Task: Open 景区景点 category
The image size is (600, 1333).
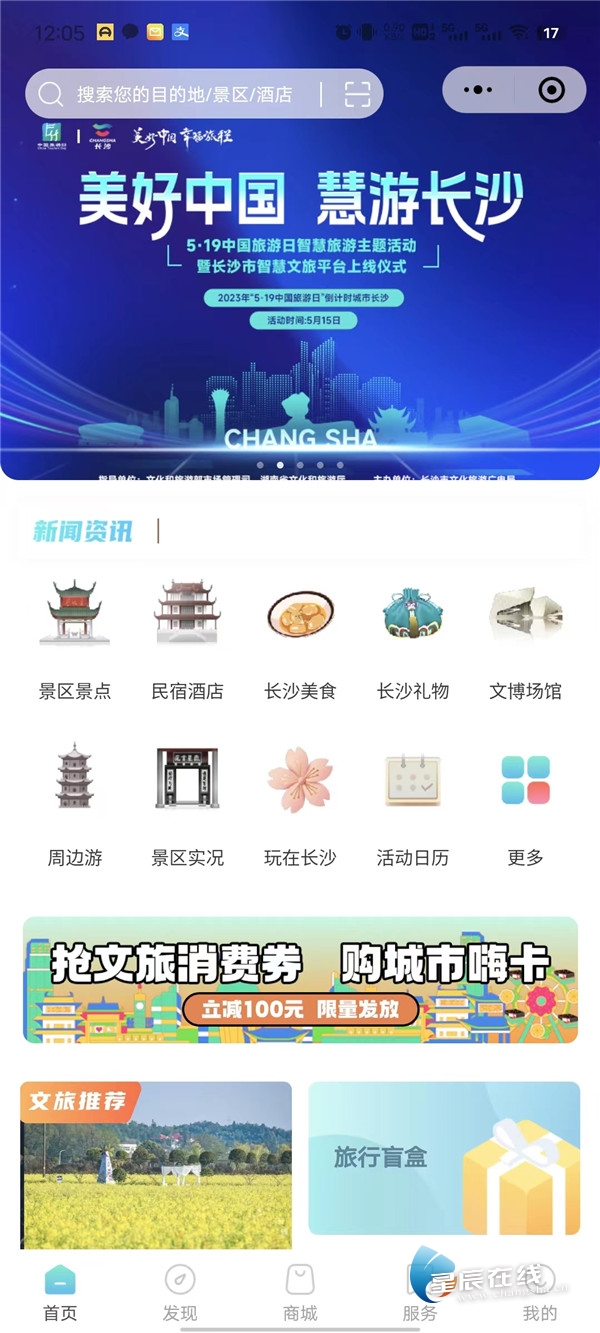Action: [x=75, y=640]
